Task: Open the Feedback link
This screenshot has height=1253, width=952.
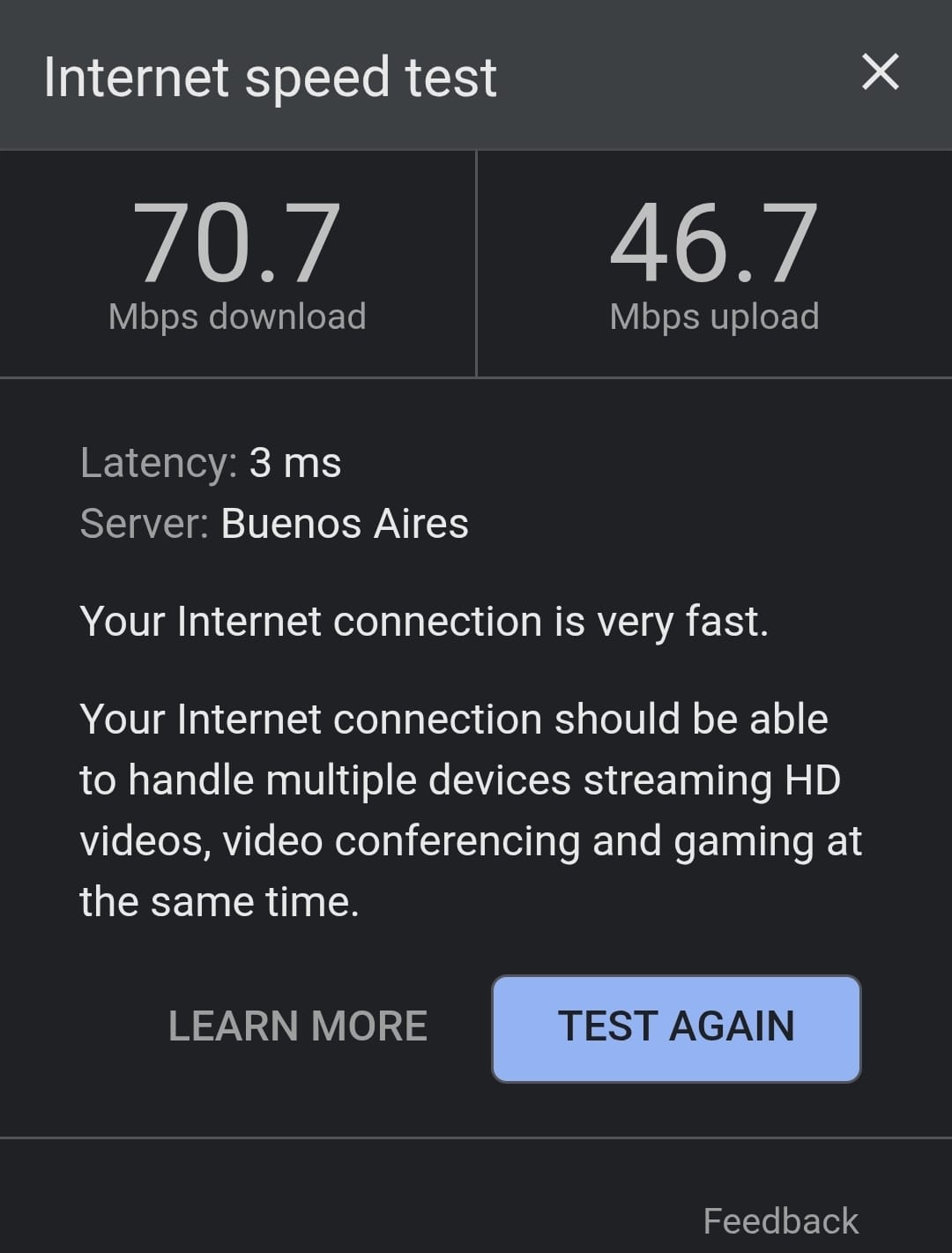Action: [780, 1221]
